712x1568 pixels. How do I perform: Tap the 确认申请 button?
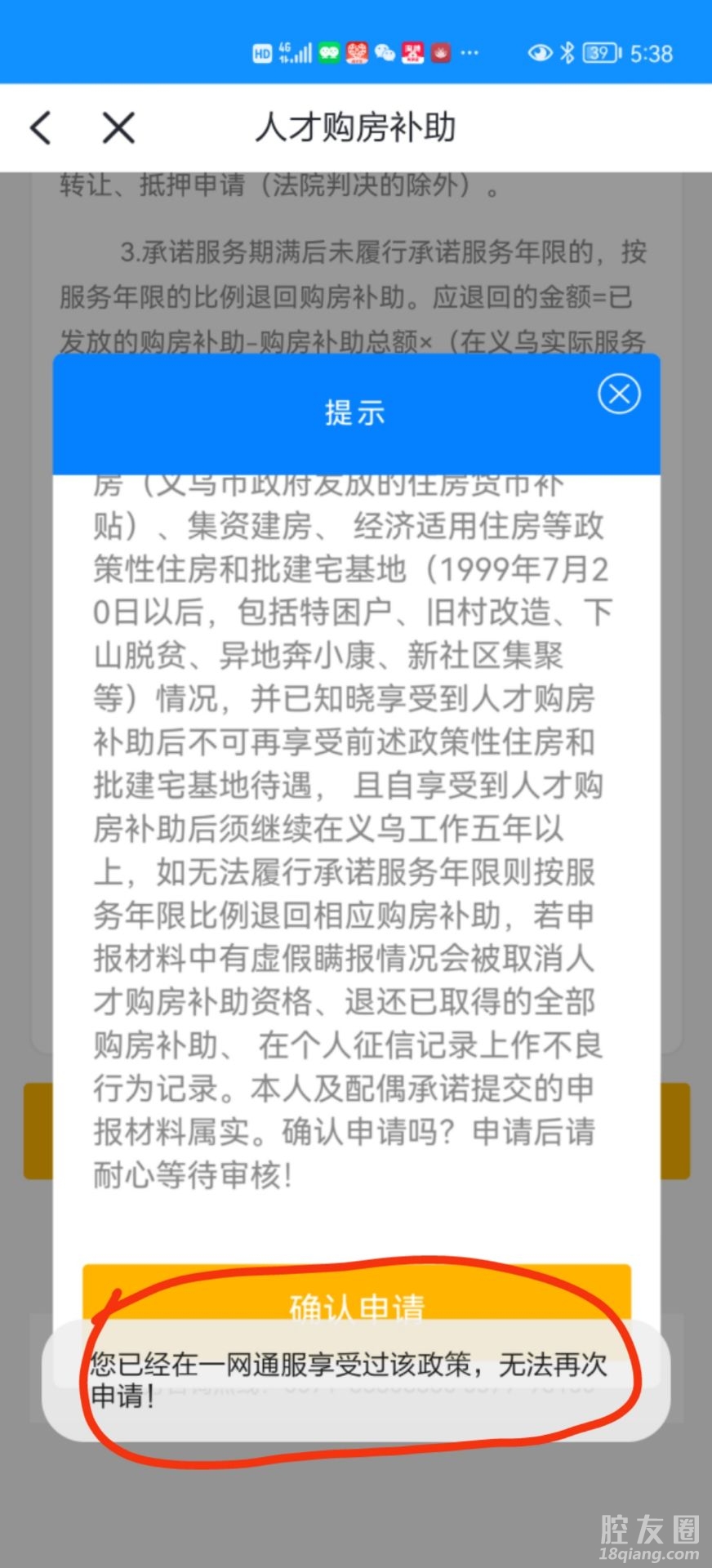click(356, 1295)
